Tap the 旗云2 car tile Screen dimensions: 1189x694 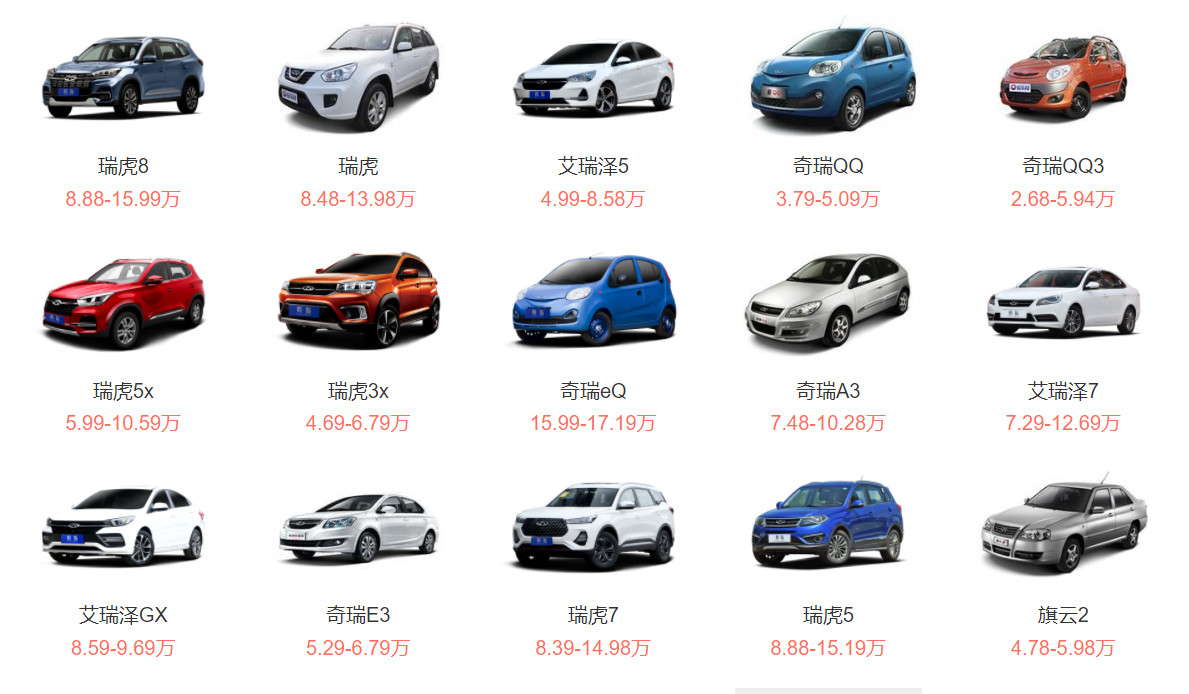coord(1063,527)
